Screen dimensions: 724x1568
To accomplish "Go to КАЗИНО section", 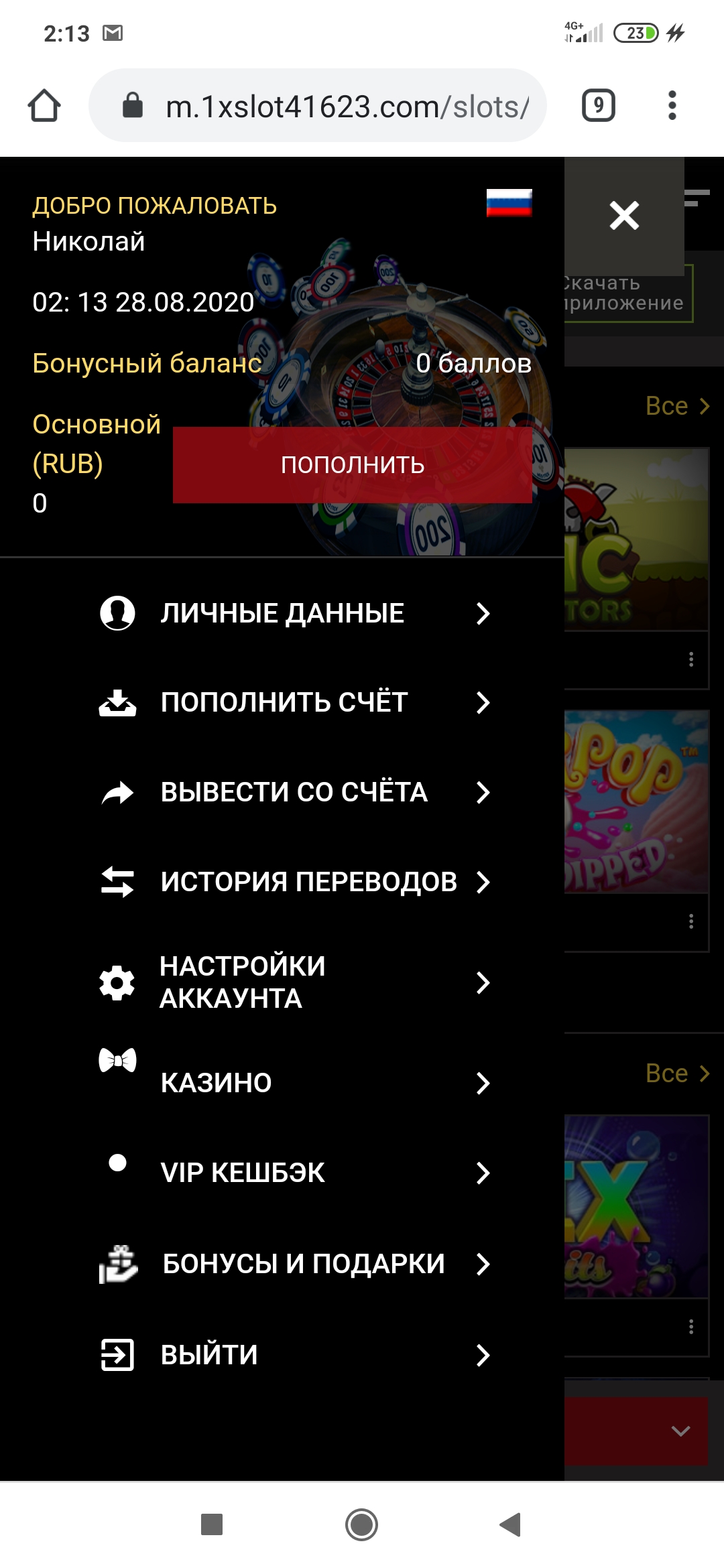I will coord(295,1083).
